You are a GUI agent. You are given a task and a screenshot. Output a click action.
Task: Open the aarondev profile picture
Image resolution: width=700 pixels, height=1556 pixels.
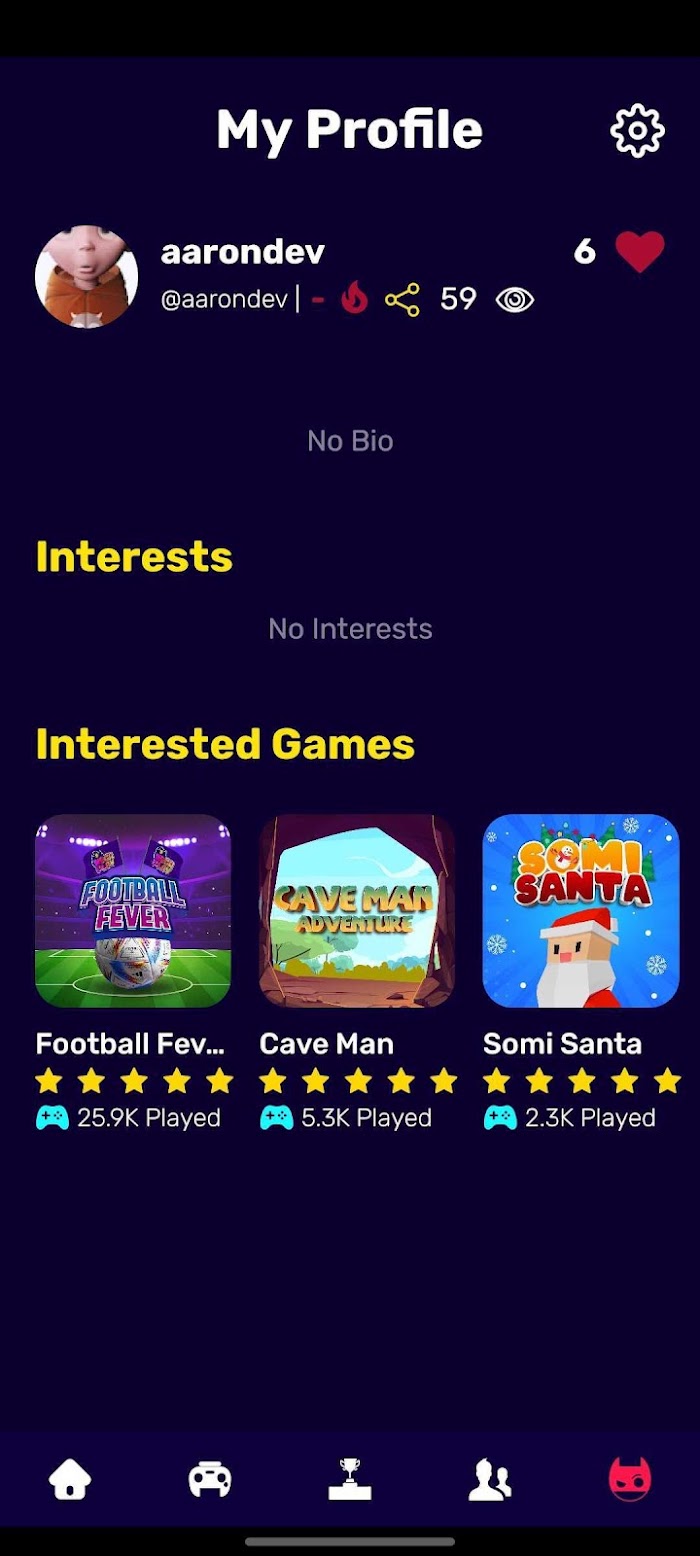(86, 277)
